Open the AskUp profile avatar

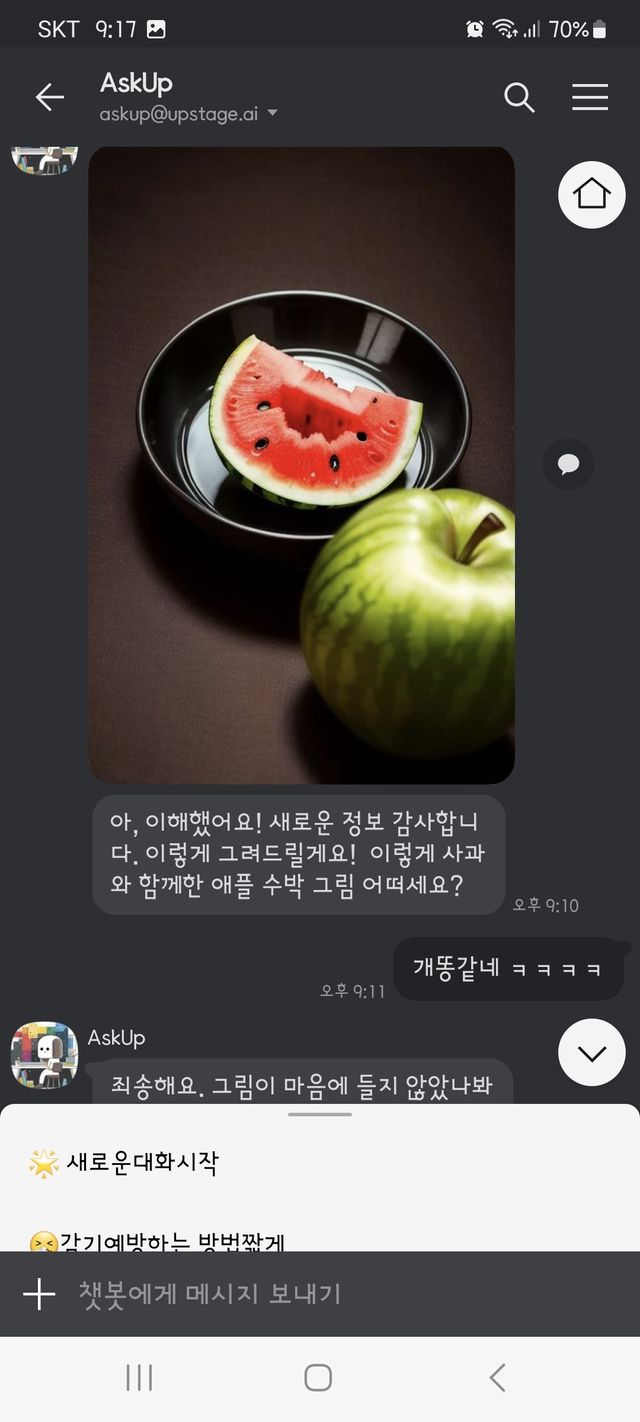pyautogui.click(x=44, y=1054)
